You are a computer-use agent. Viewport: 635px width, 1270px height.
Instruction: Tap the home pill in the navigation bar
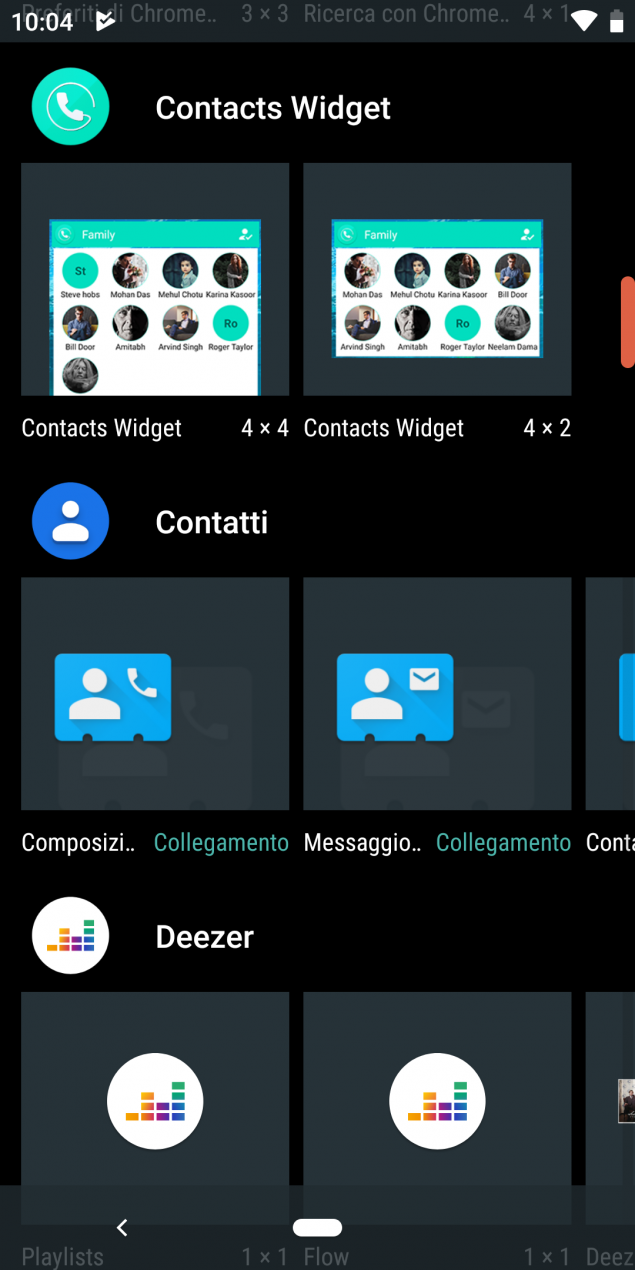317,1227
